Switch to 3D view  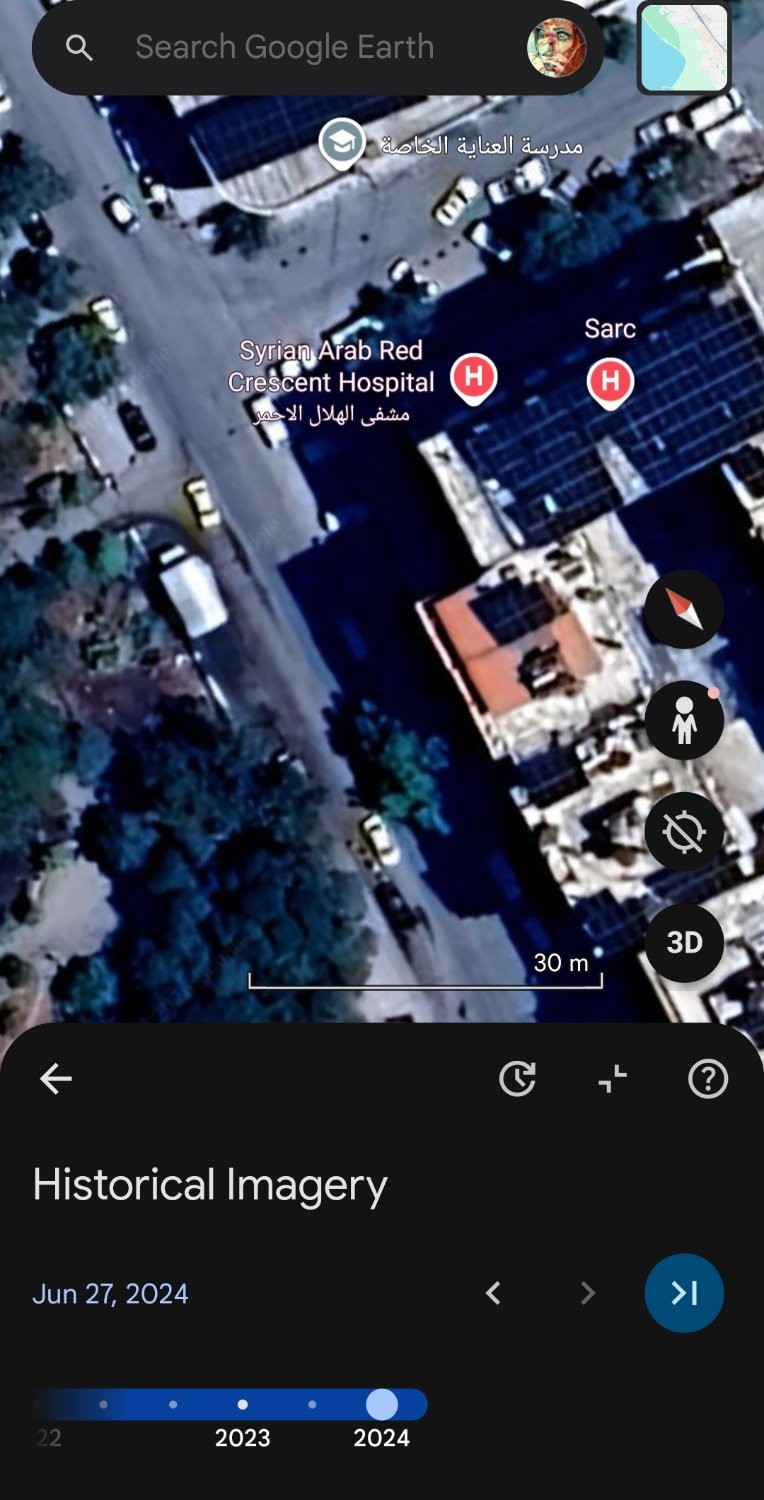684,942
